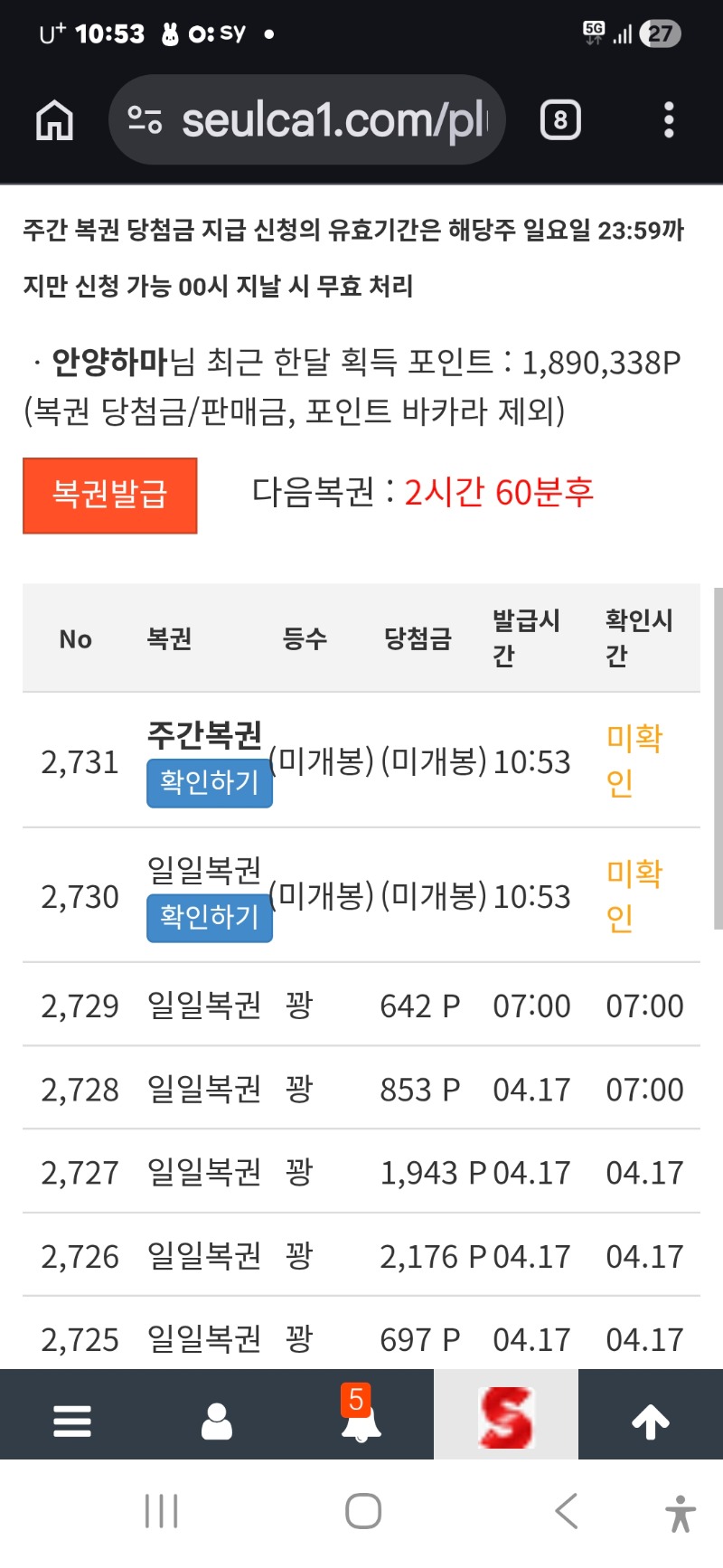The image size is (723, 1568).
Task: Tap the seulca1.com address bar
Action: point(307,120)
